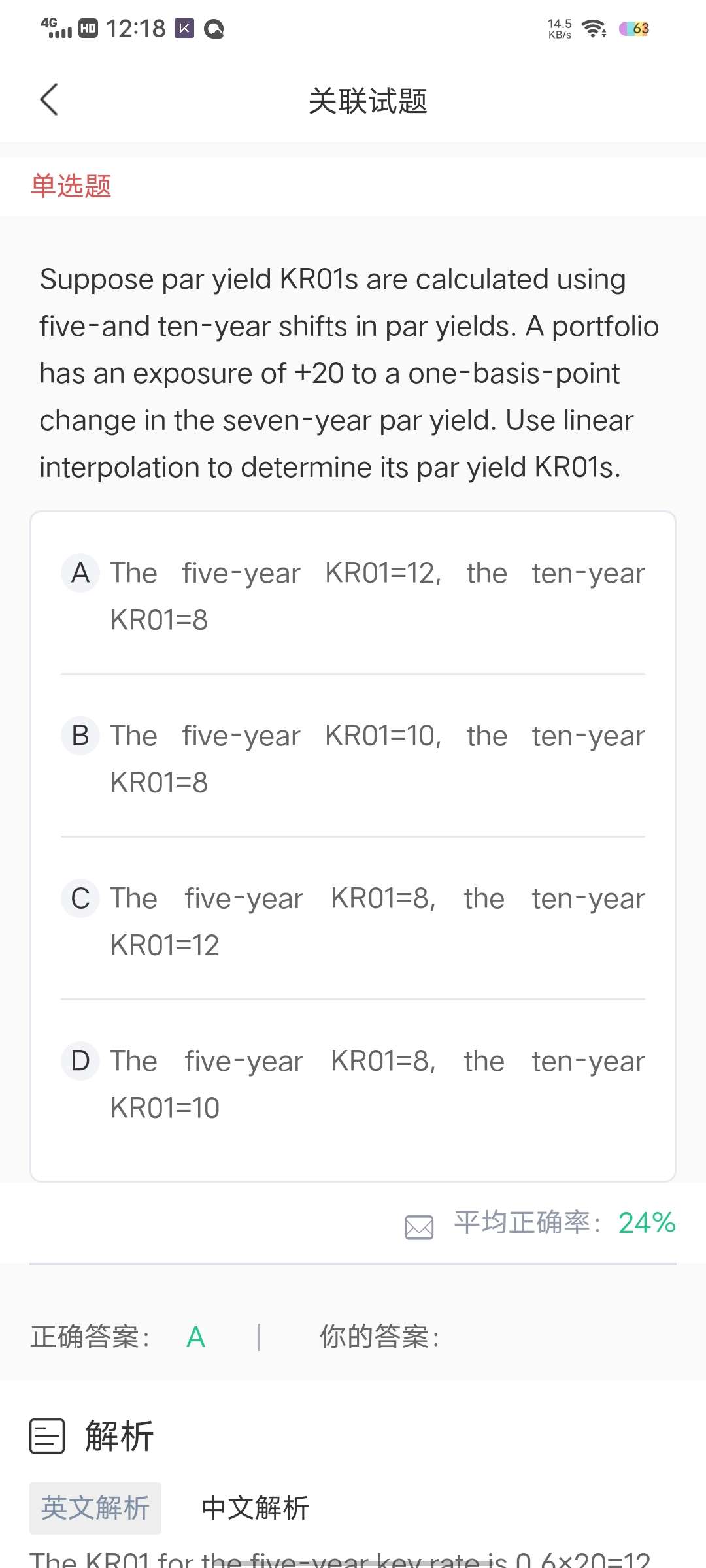Choose option B with five-year KR01=10
This screenshot has width=706, height=1568.
pos(353,758)
